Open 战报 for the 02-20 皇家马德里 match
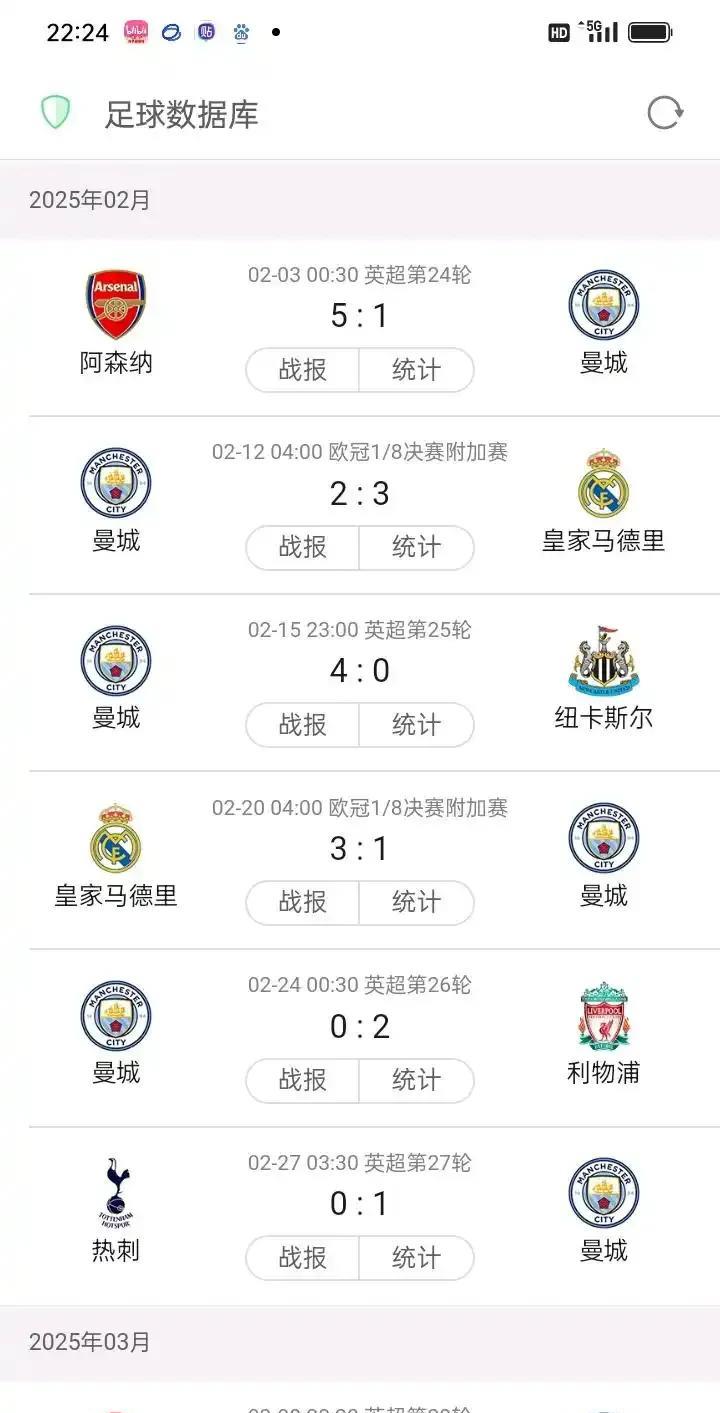The height and width of the screenshot is (1413, 720). point(303,902)
